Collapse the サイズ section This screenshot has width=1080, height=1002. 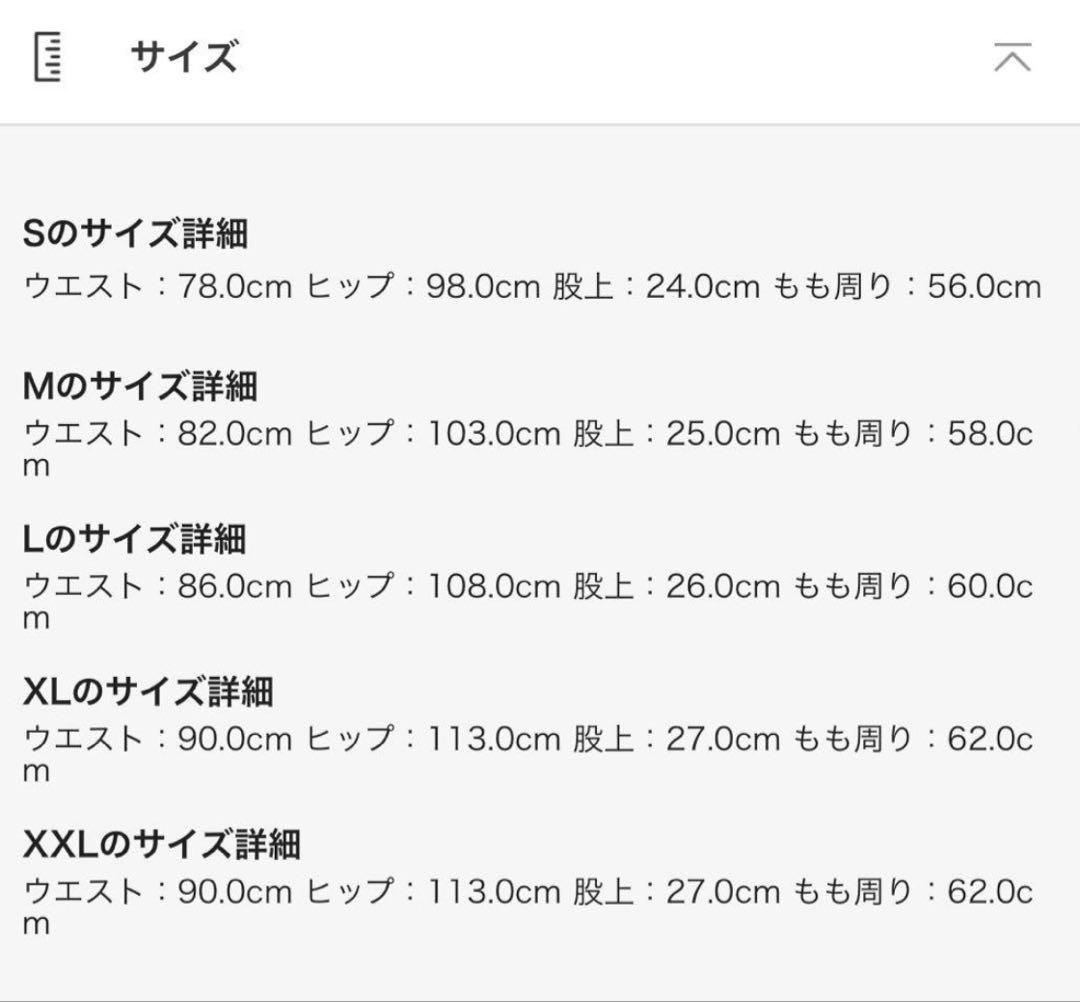point(1012,57)
